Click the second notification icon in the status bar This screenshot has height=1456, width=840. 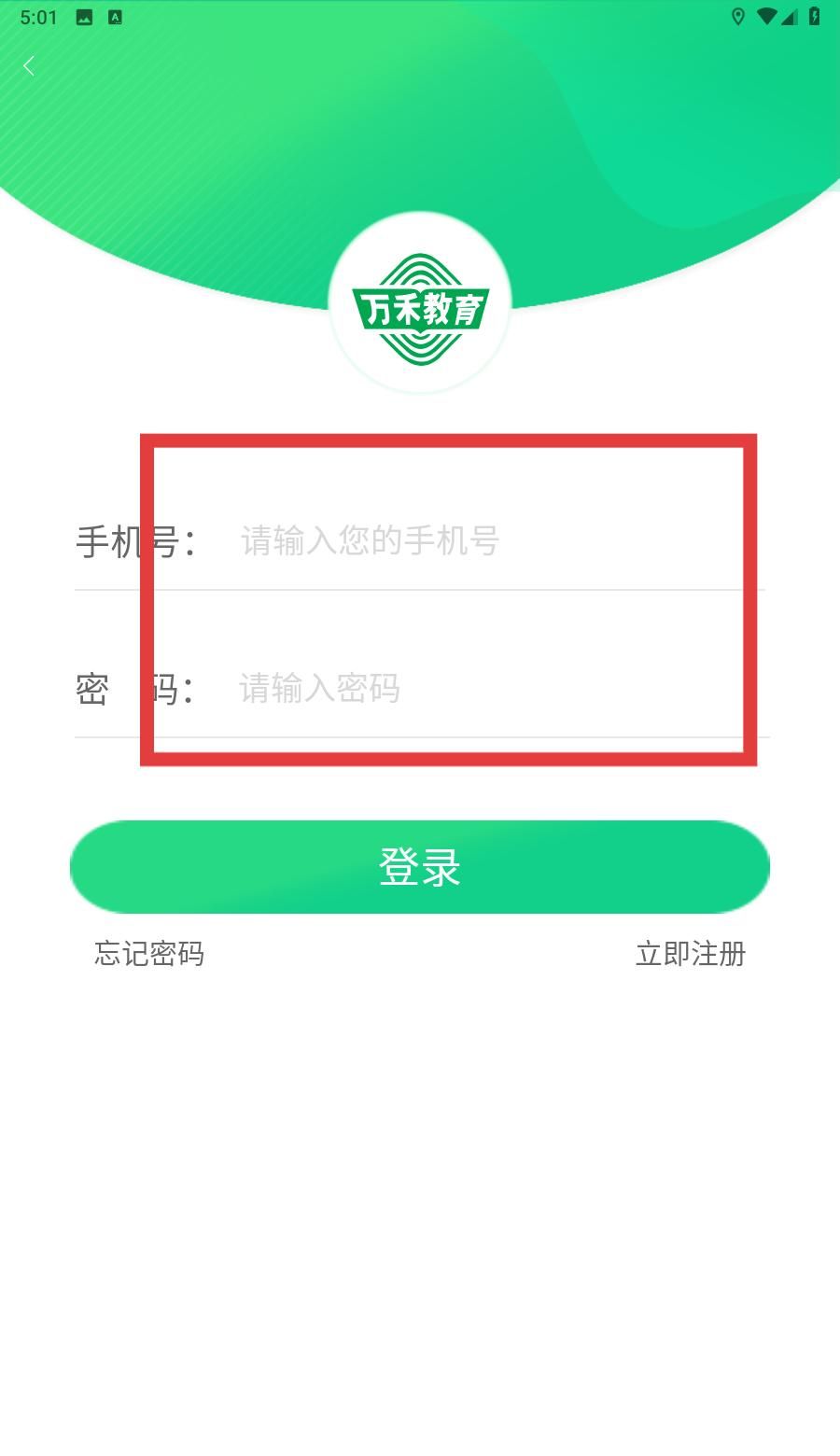tap(116, 16)
